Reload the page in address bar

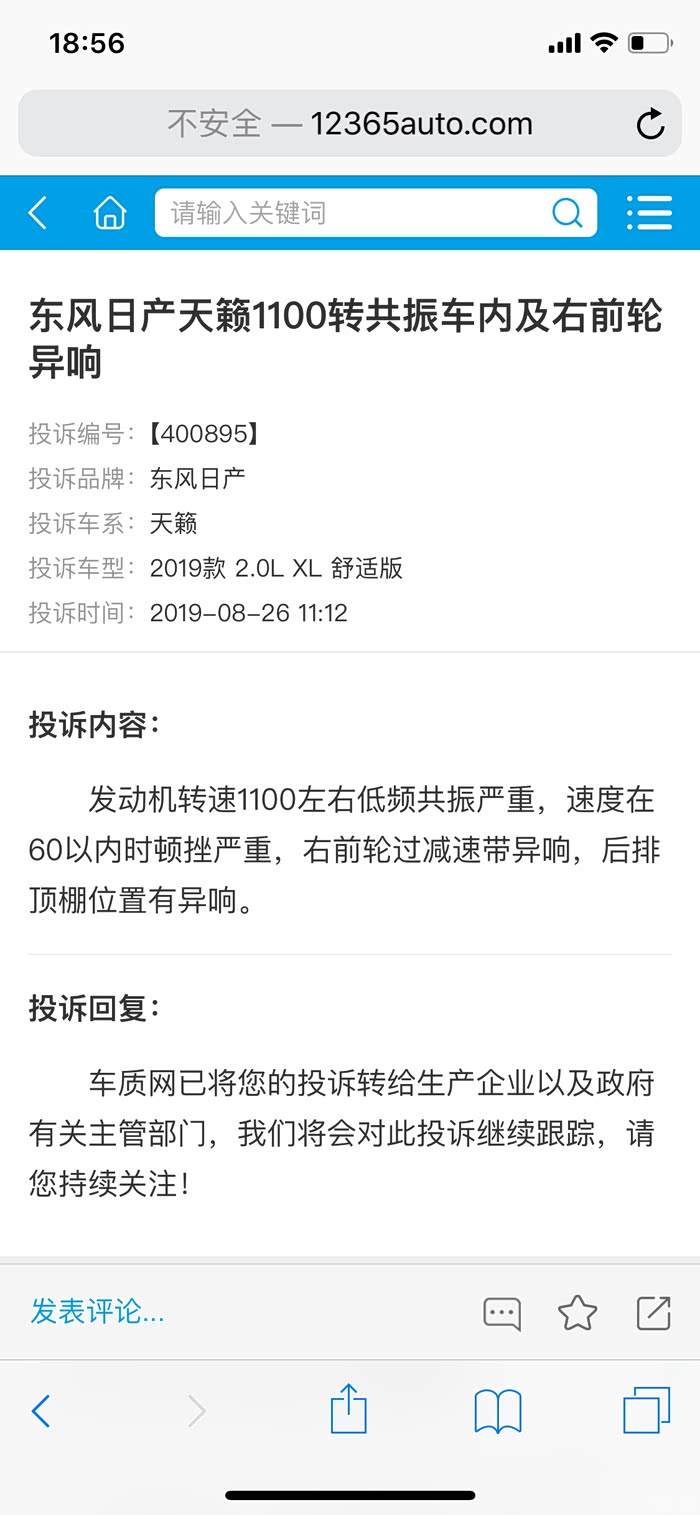tap(650, 124)
